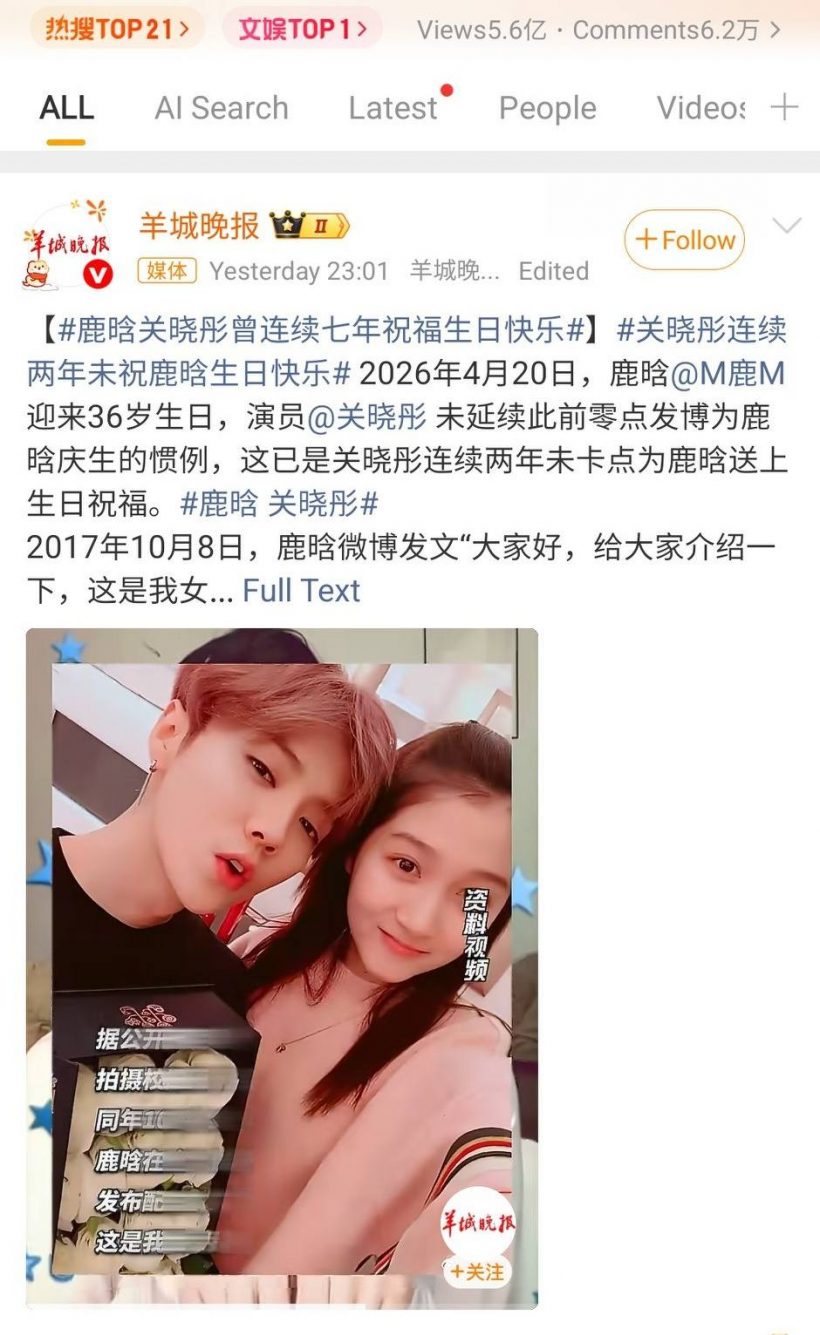Switch to the ALL tab
The image size is (820, 1335).
tap(67, 108)
